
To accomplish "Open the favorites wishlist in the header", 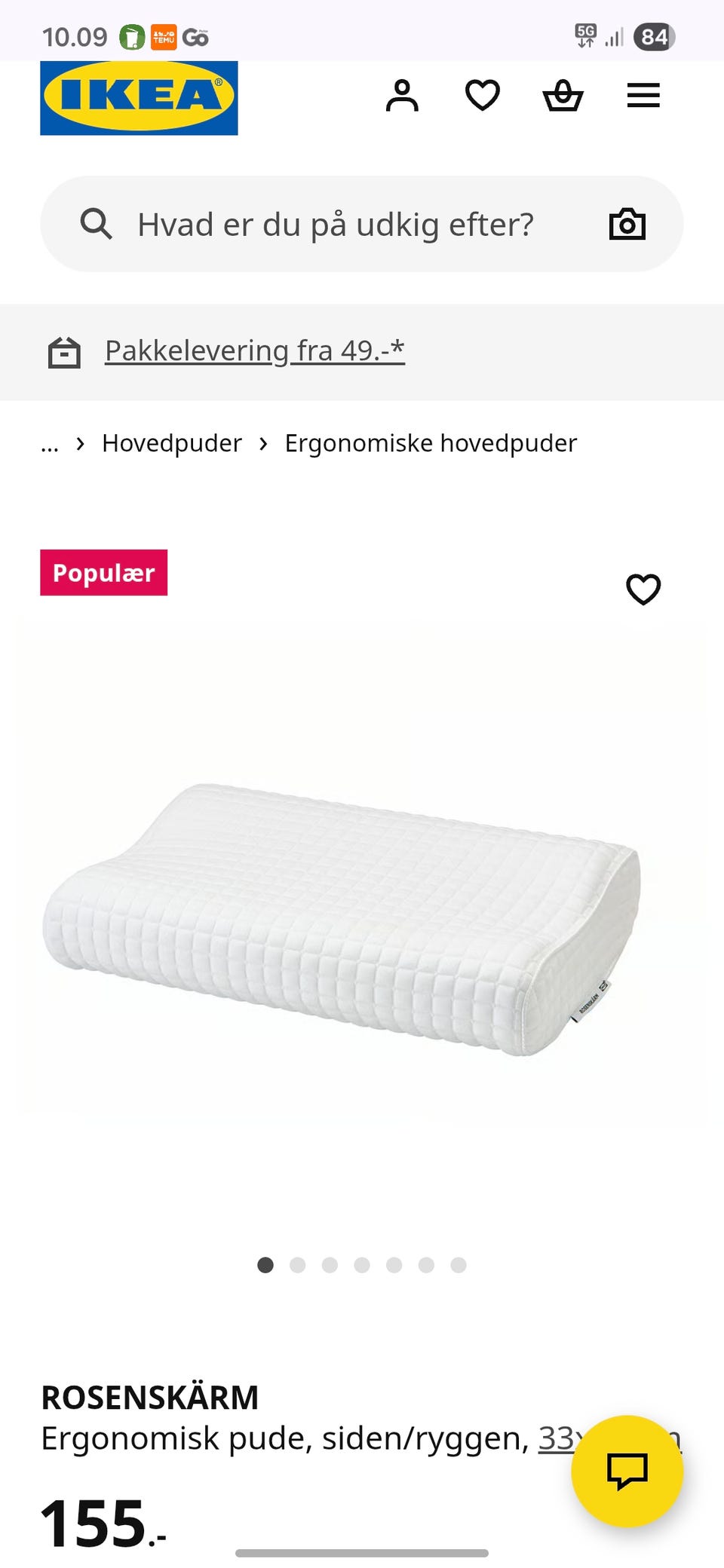I will coord(483,95).
